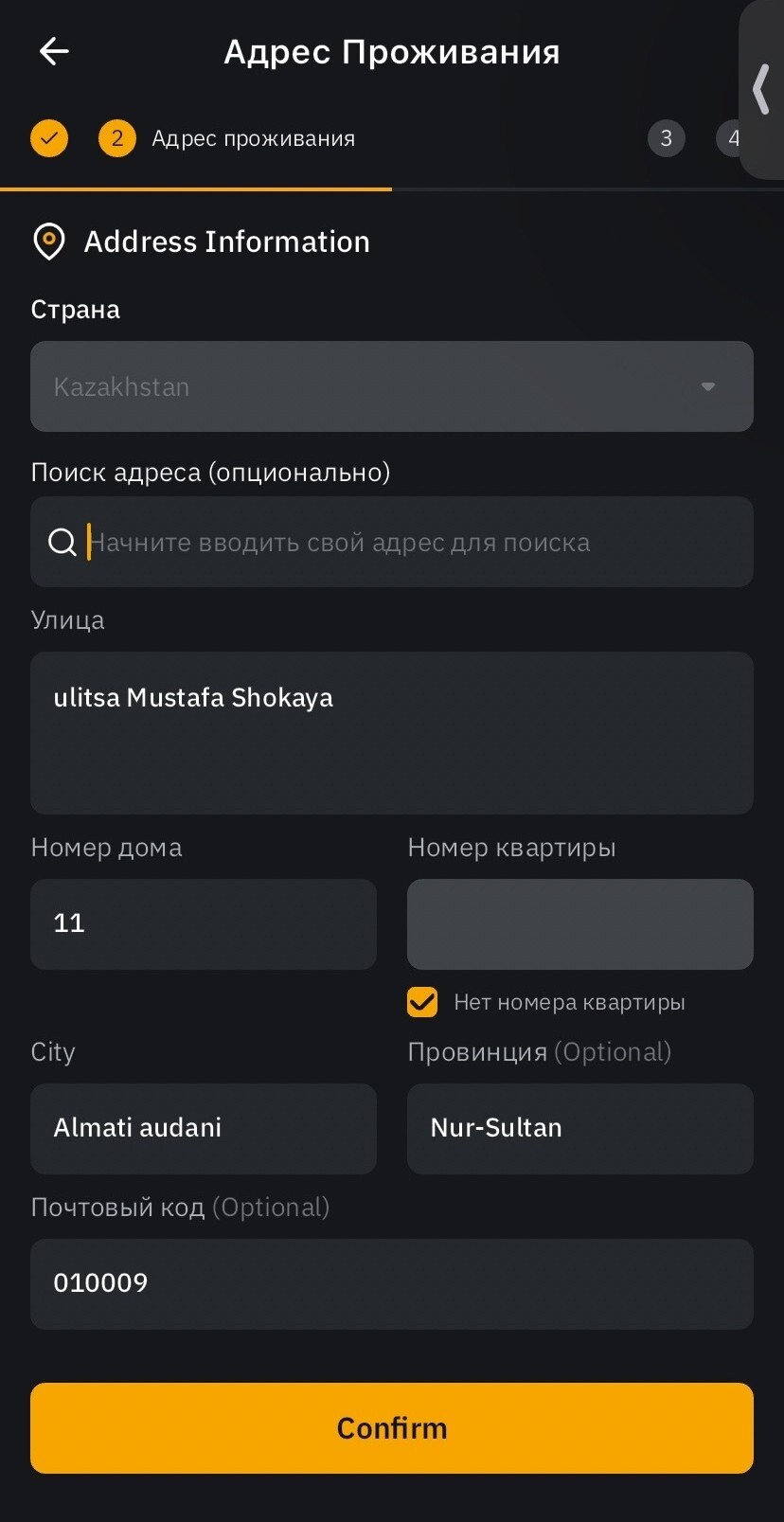The image size is (784, 1522).
Task: Uncheck the no apartment number checkbox
Action: click(422, 1002)
